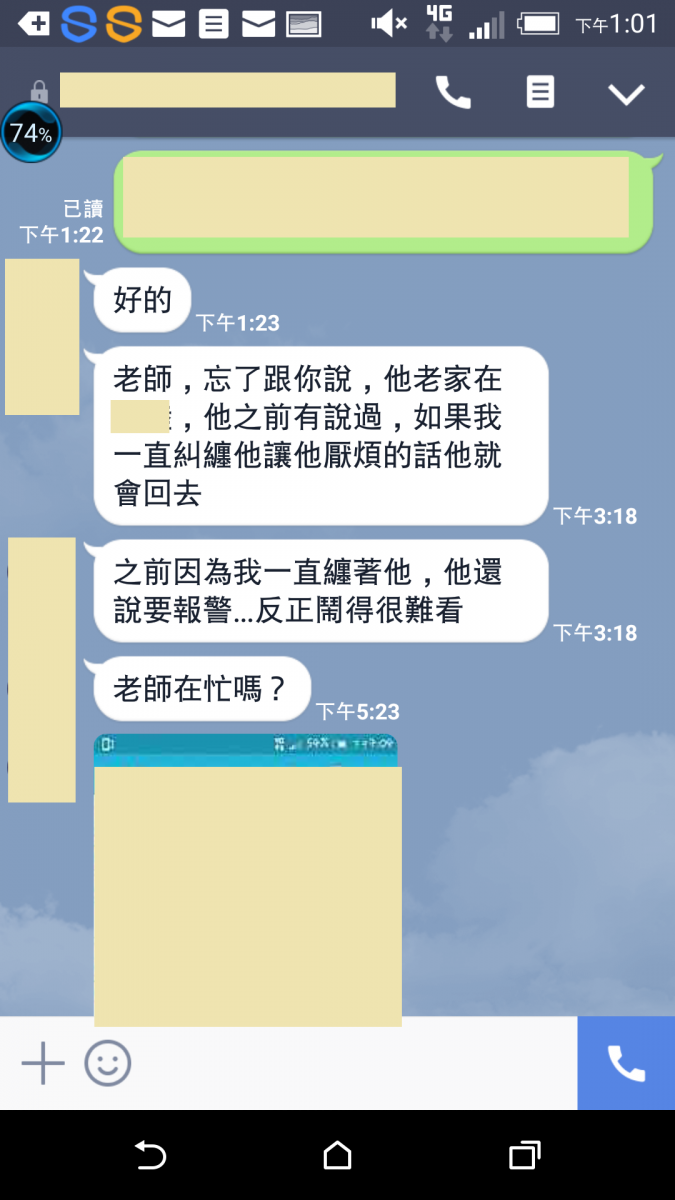Tap the message input field
Screen dimensions: 675x1200
(350, 1063)
